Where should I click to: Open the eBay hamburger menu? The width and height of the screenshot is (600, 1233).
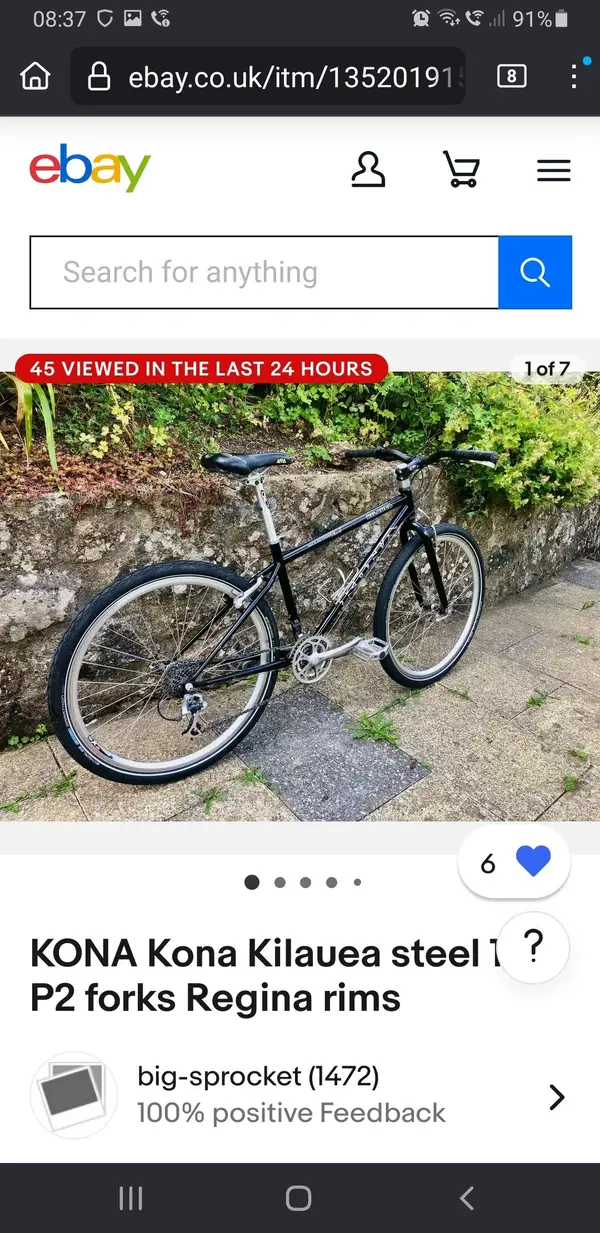tap(553, 171)
